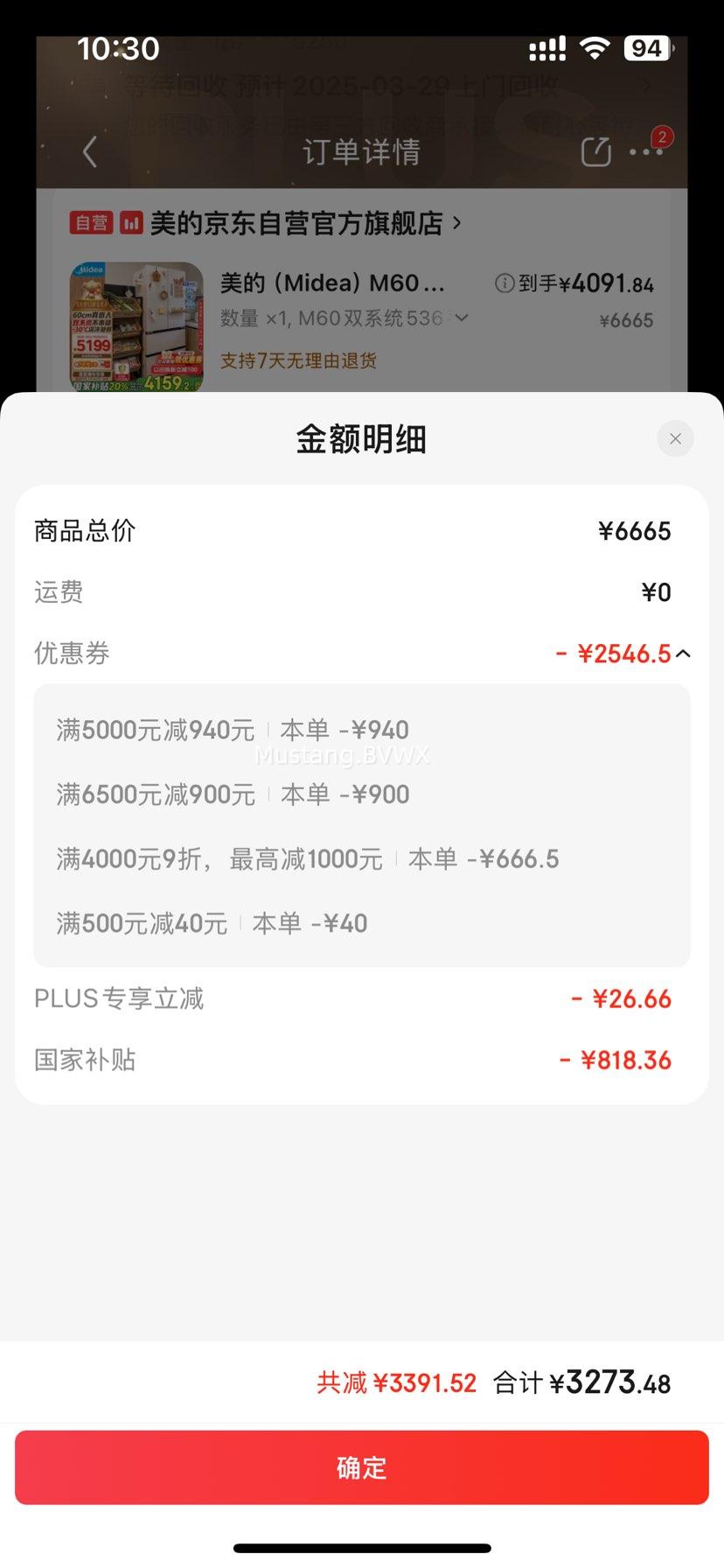The height and width of the screenshot is (1568, 724).
Task: Tap the 自营 store badge icon
Action: click(x=90, y=223)
